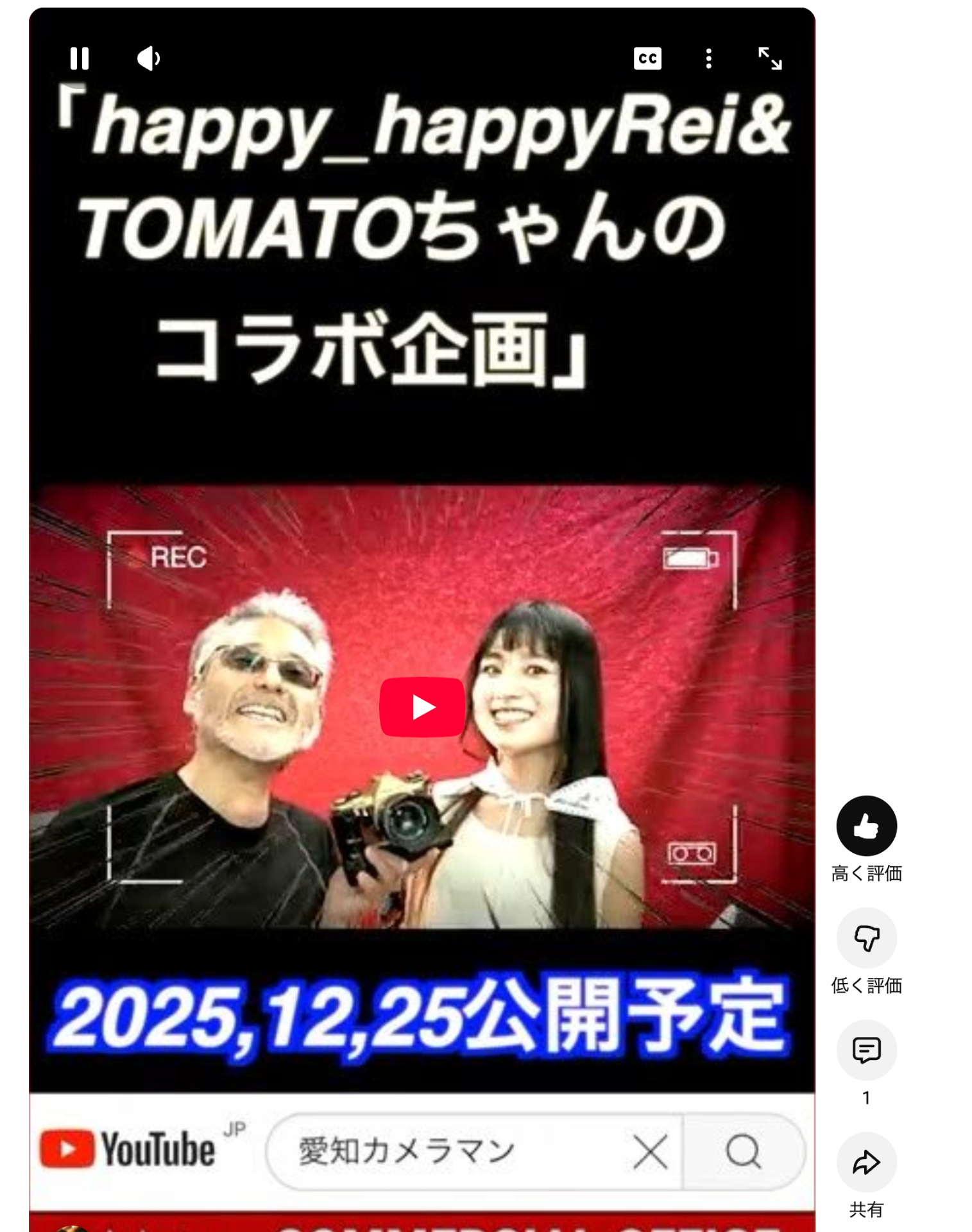Enable closed captions with the CC icon
The width and height of the screenshot is (972, 1232).
click(647, 58)
